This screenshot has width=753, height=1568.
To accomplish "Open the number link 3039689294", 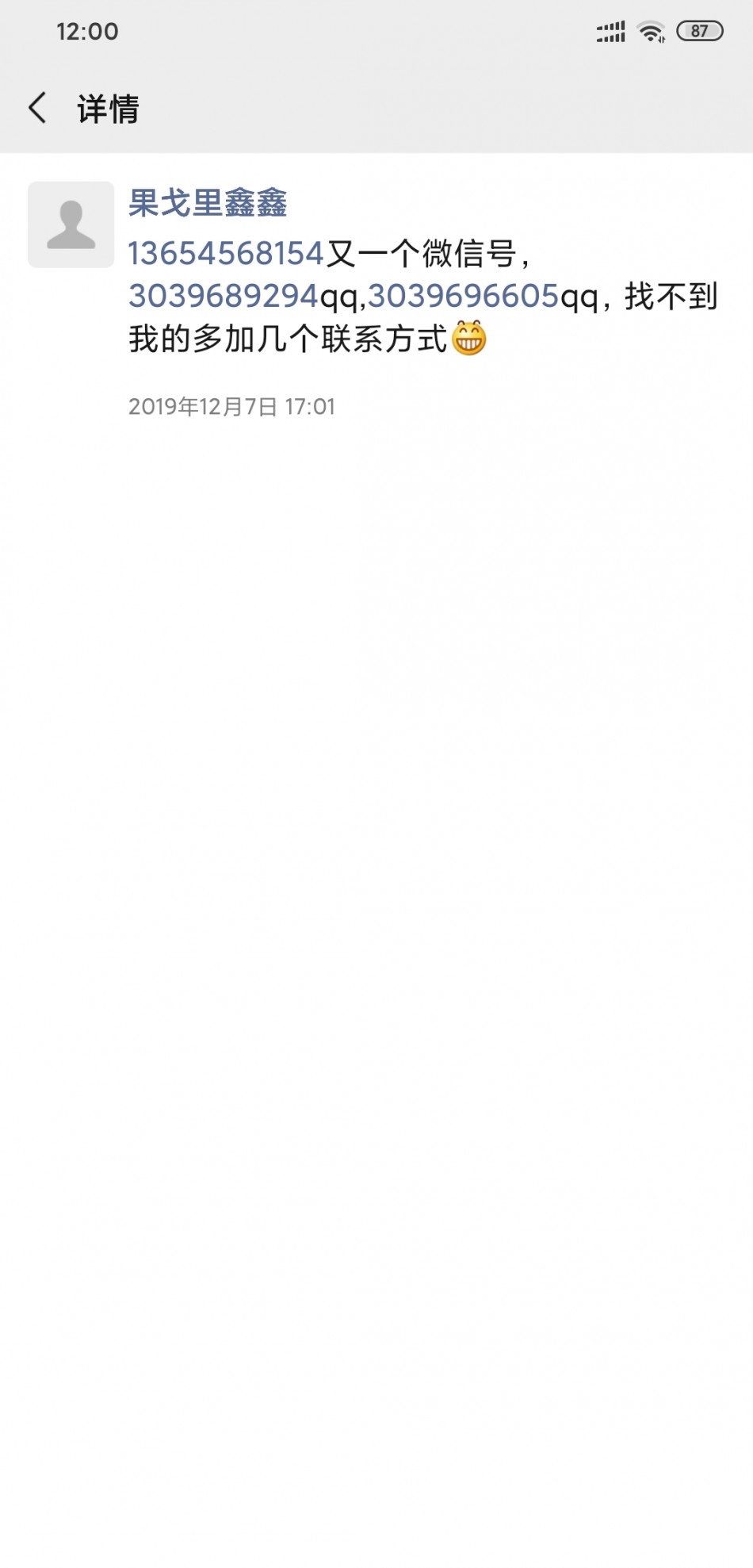I will coord(224,296).
